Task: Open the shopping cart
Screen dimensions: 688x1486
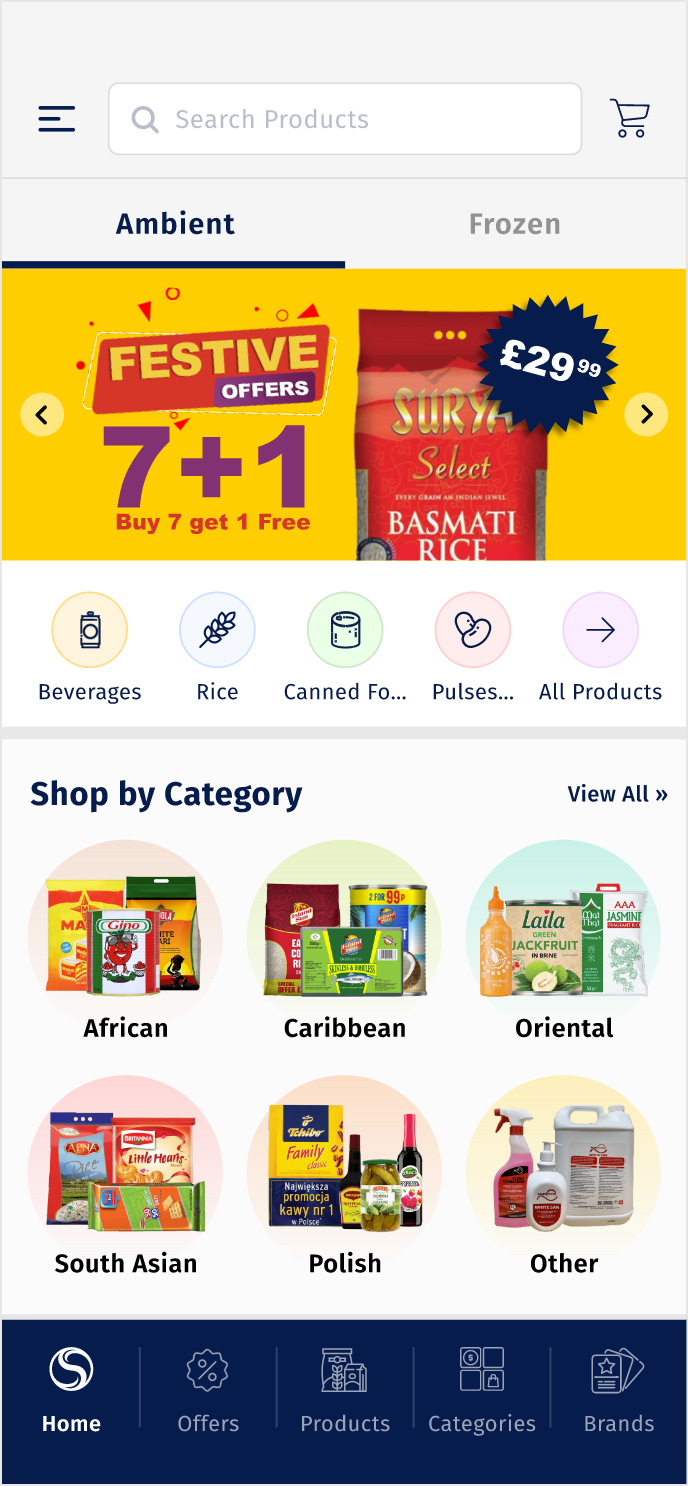Action: (x=630, y=119)
